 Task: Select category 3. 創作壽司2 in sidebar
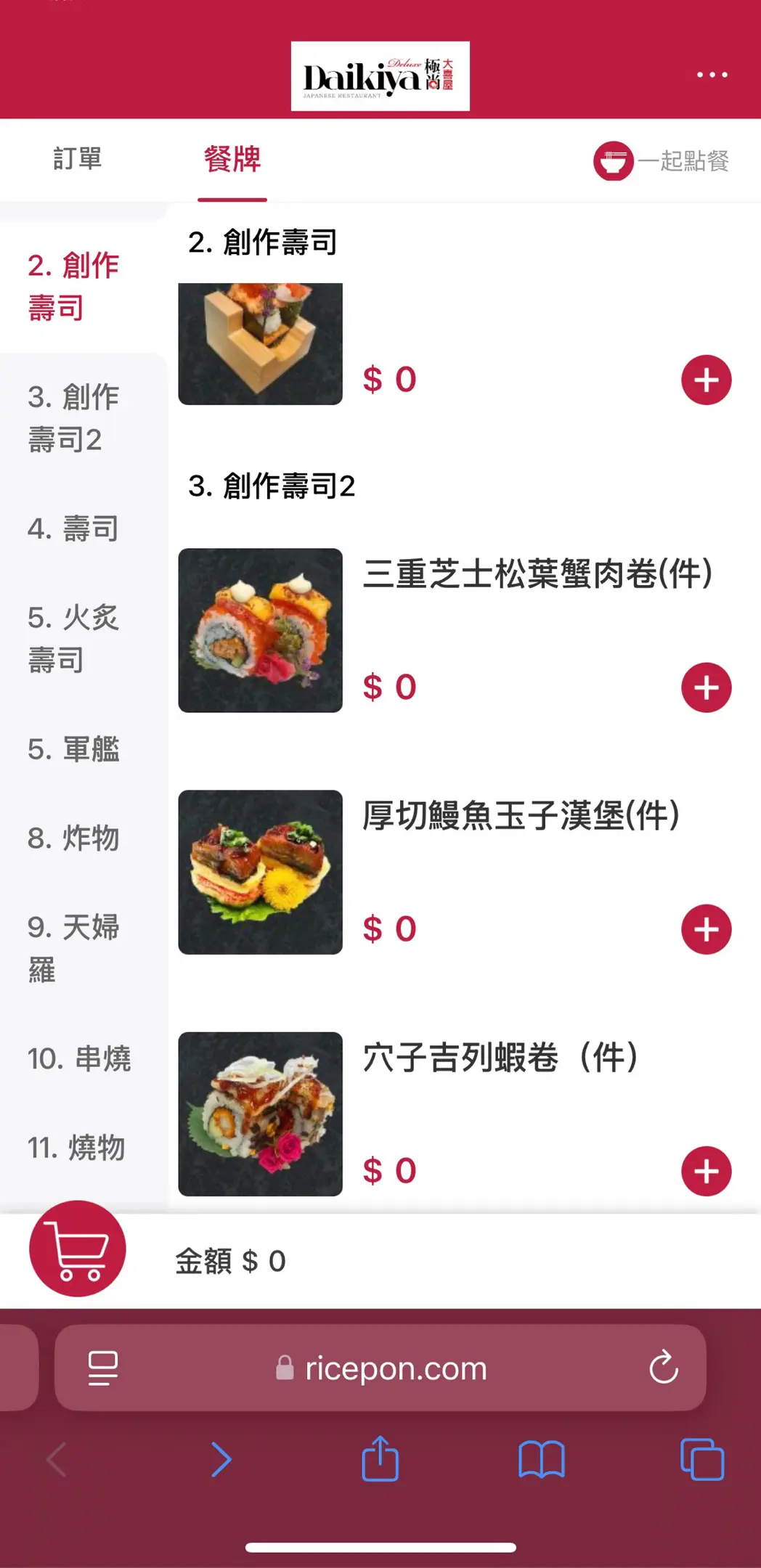click(73, 418)
